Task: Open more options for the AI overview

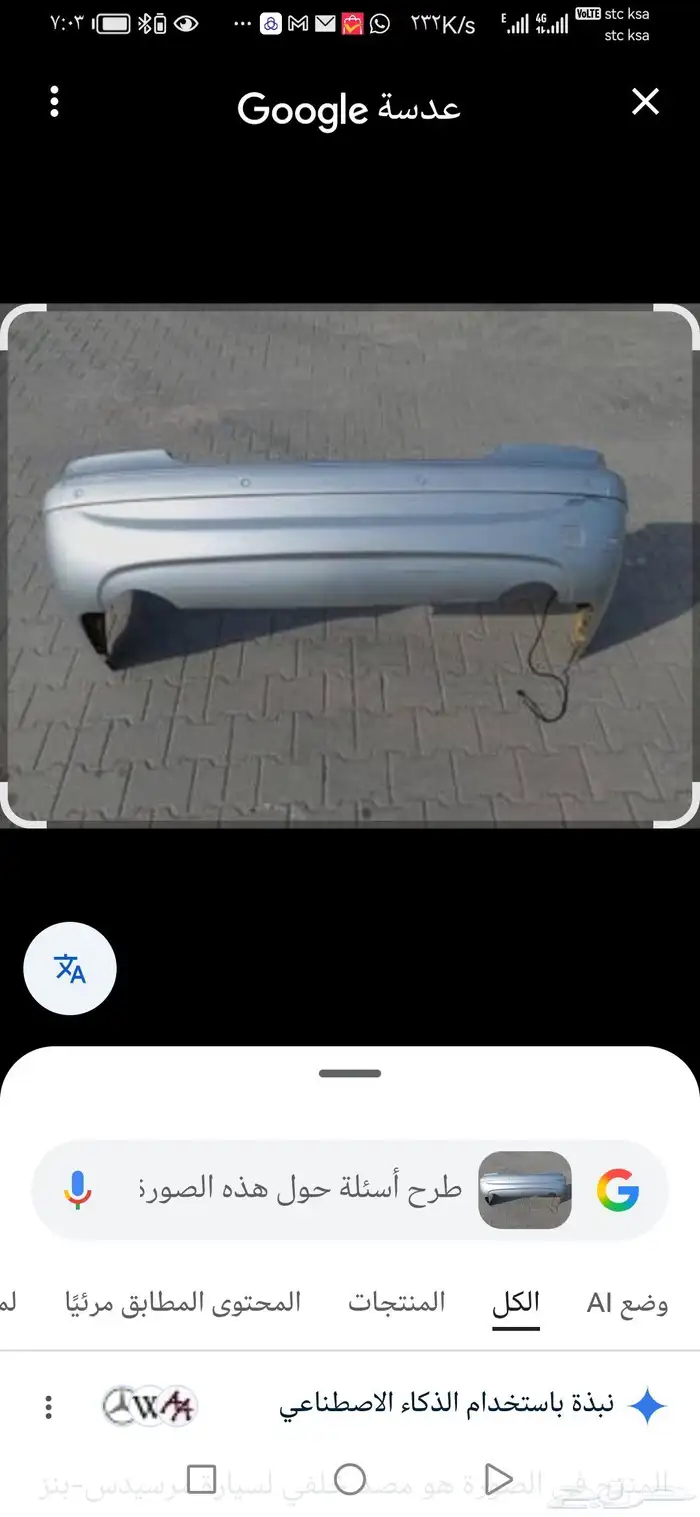Action: click(48, 1408)
